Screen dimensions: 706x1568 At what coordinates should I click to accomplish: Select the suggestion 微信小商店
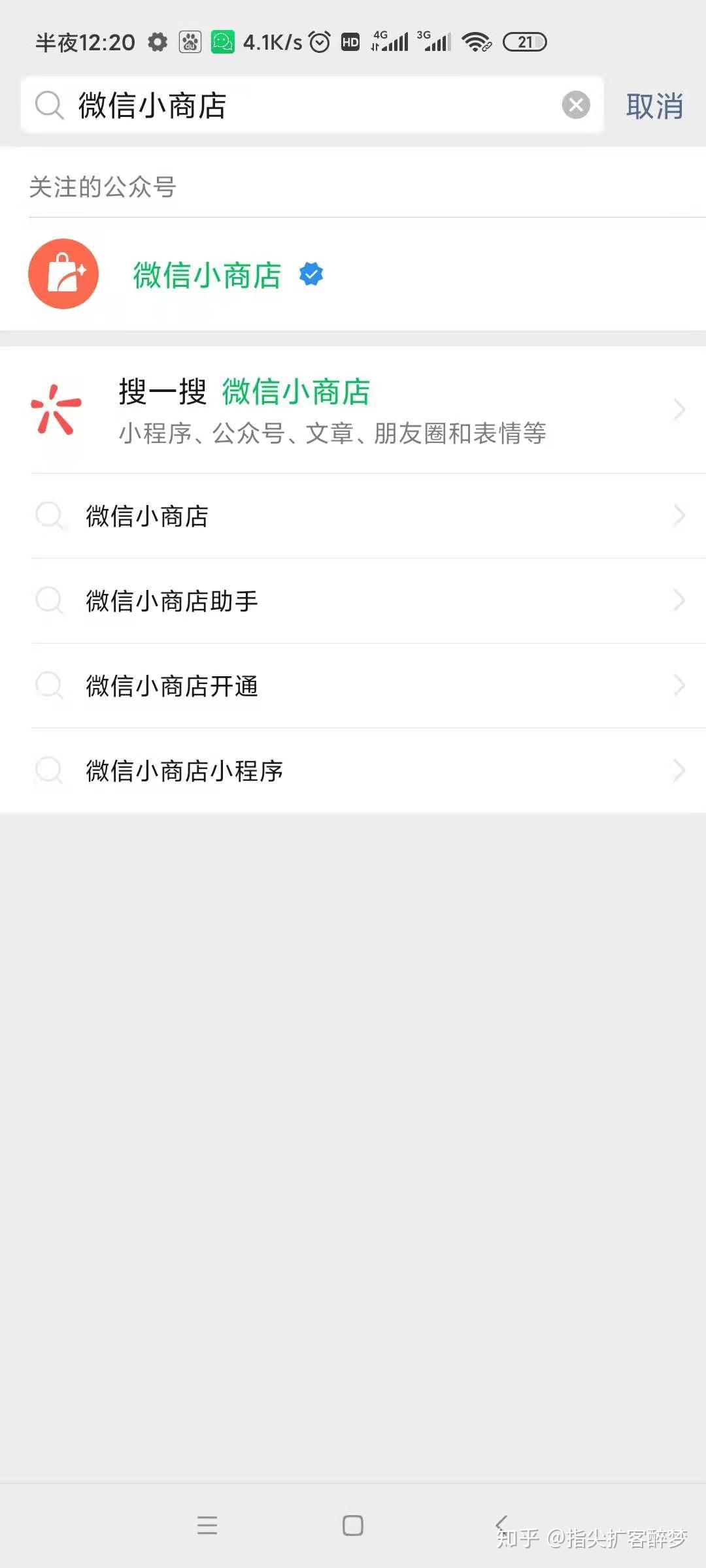click(353, 516)
